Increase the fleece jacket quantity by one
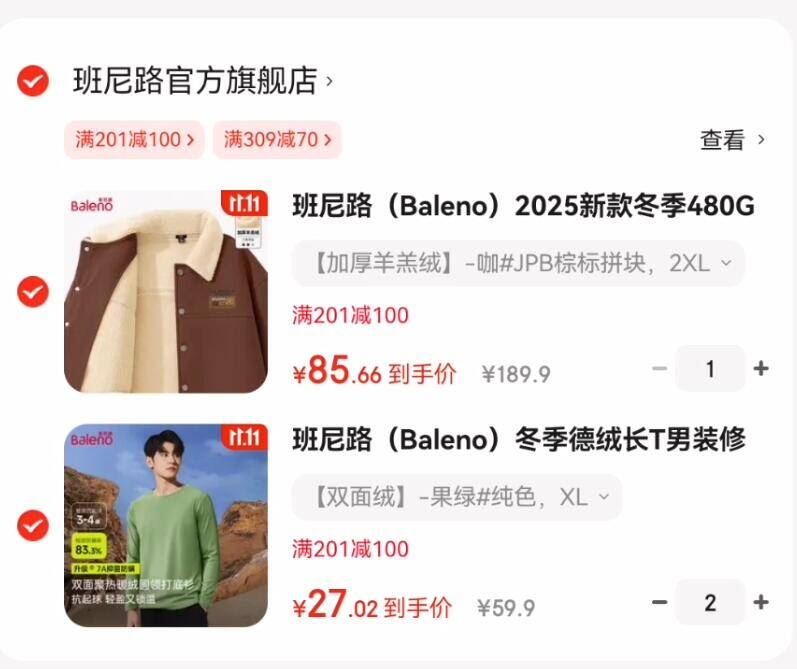797x669 pixels. (x=761, y=369)
